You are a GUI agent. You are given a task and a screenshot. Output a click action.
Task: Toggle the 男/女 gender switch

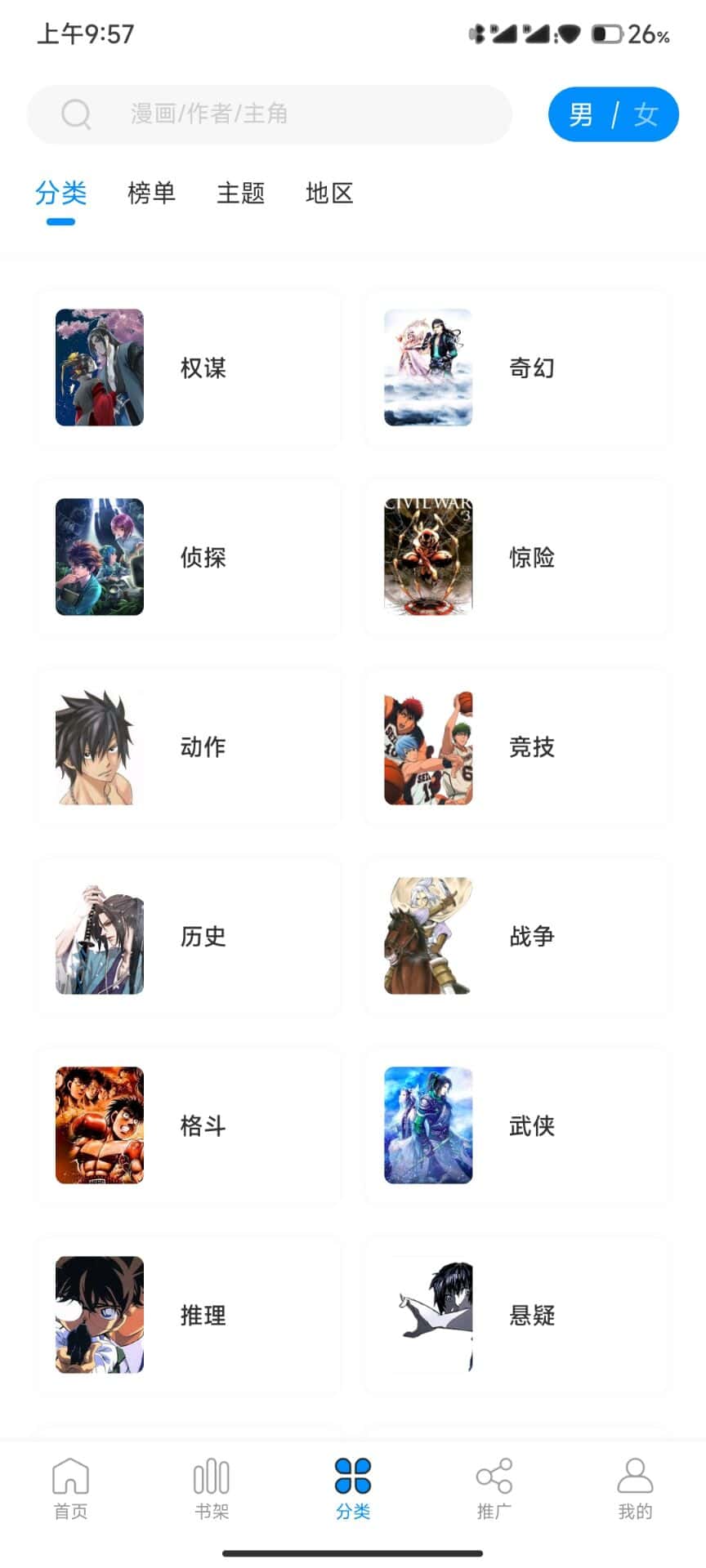tap(613, 114)
